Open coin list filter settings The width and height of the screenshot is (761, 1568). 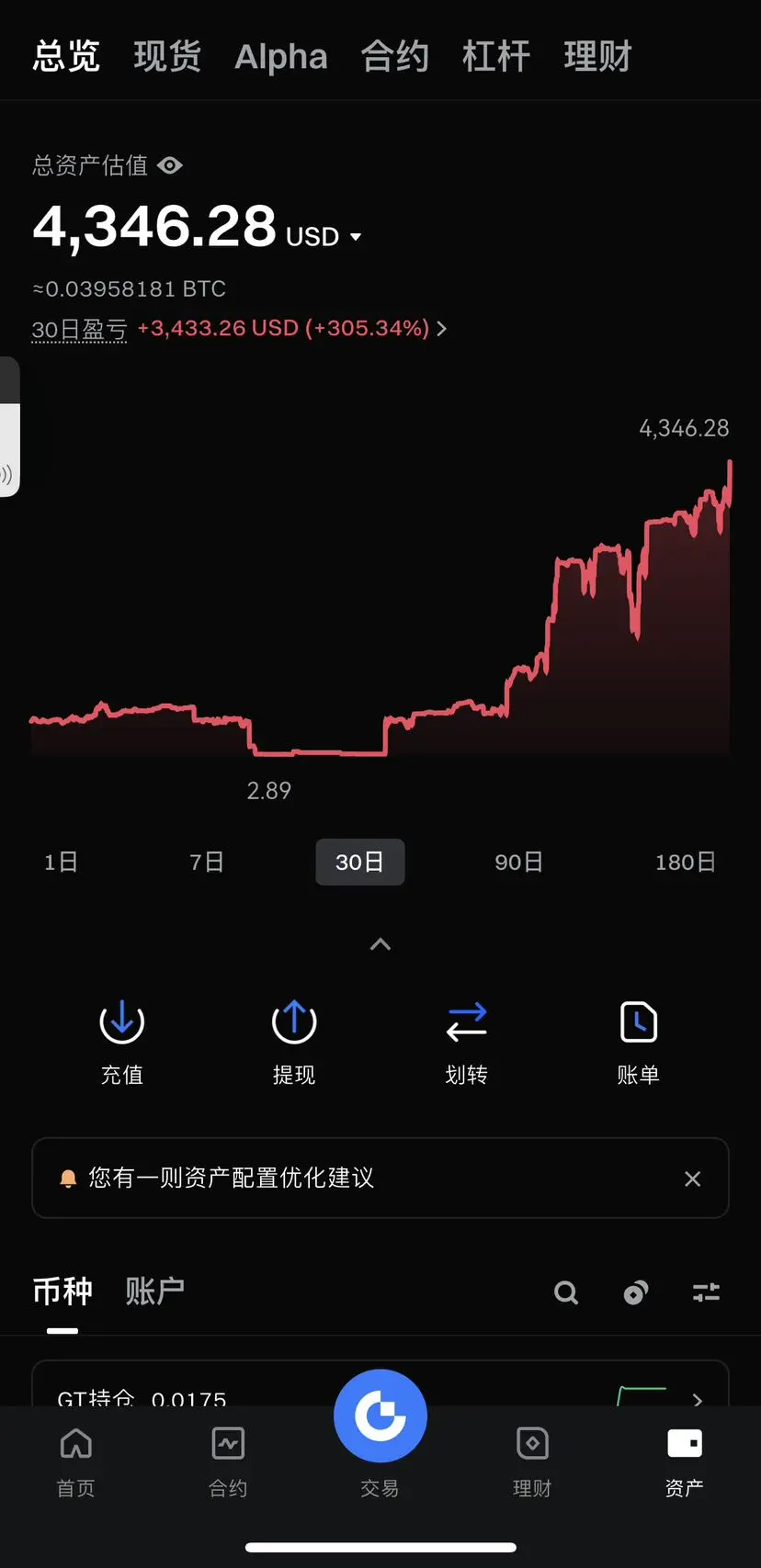coord(706,1292)
